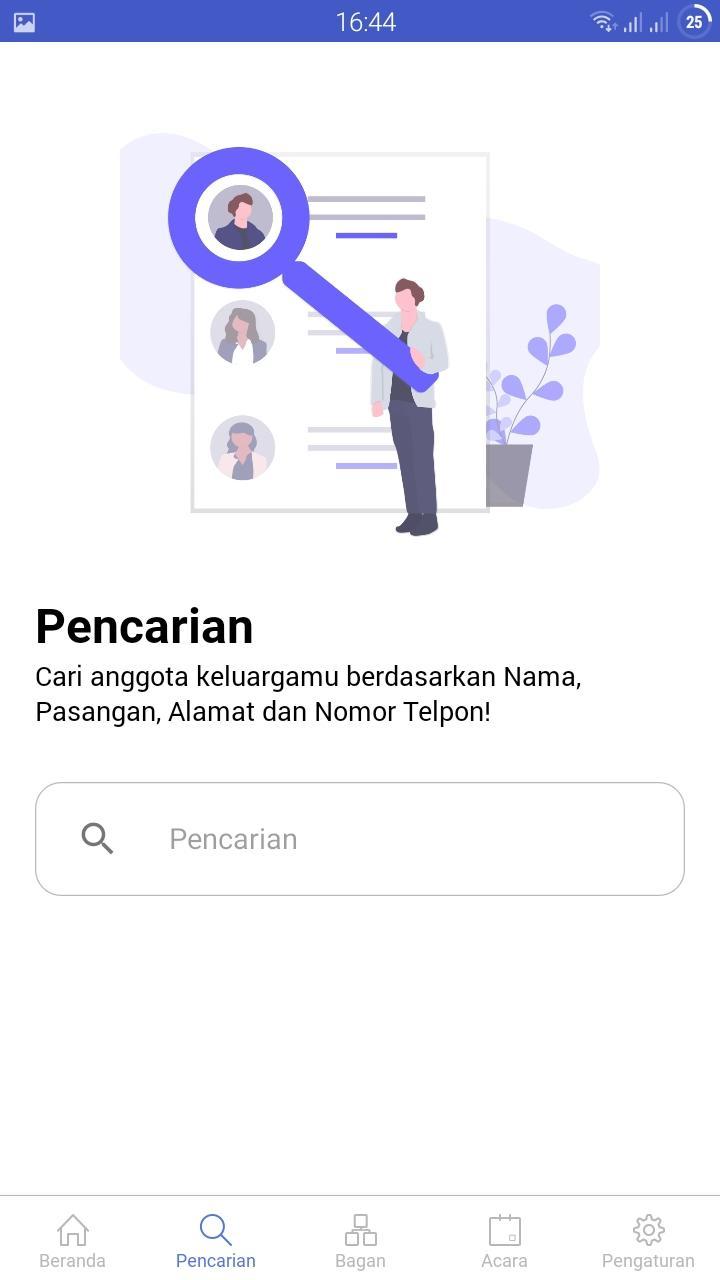Go to the Beranda tab

(x=72, y=1241)
